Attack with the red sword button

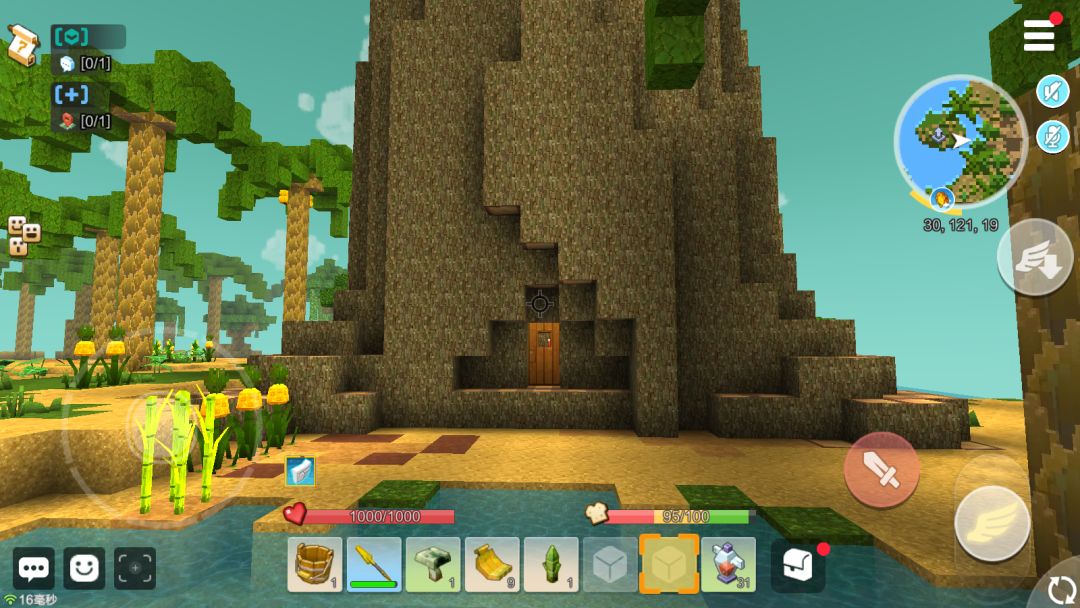[x=881, y=469]
